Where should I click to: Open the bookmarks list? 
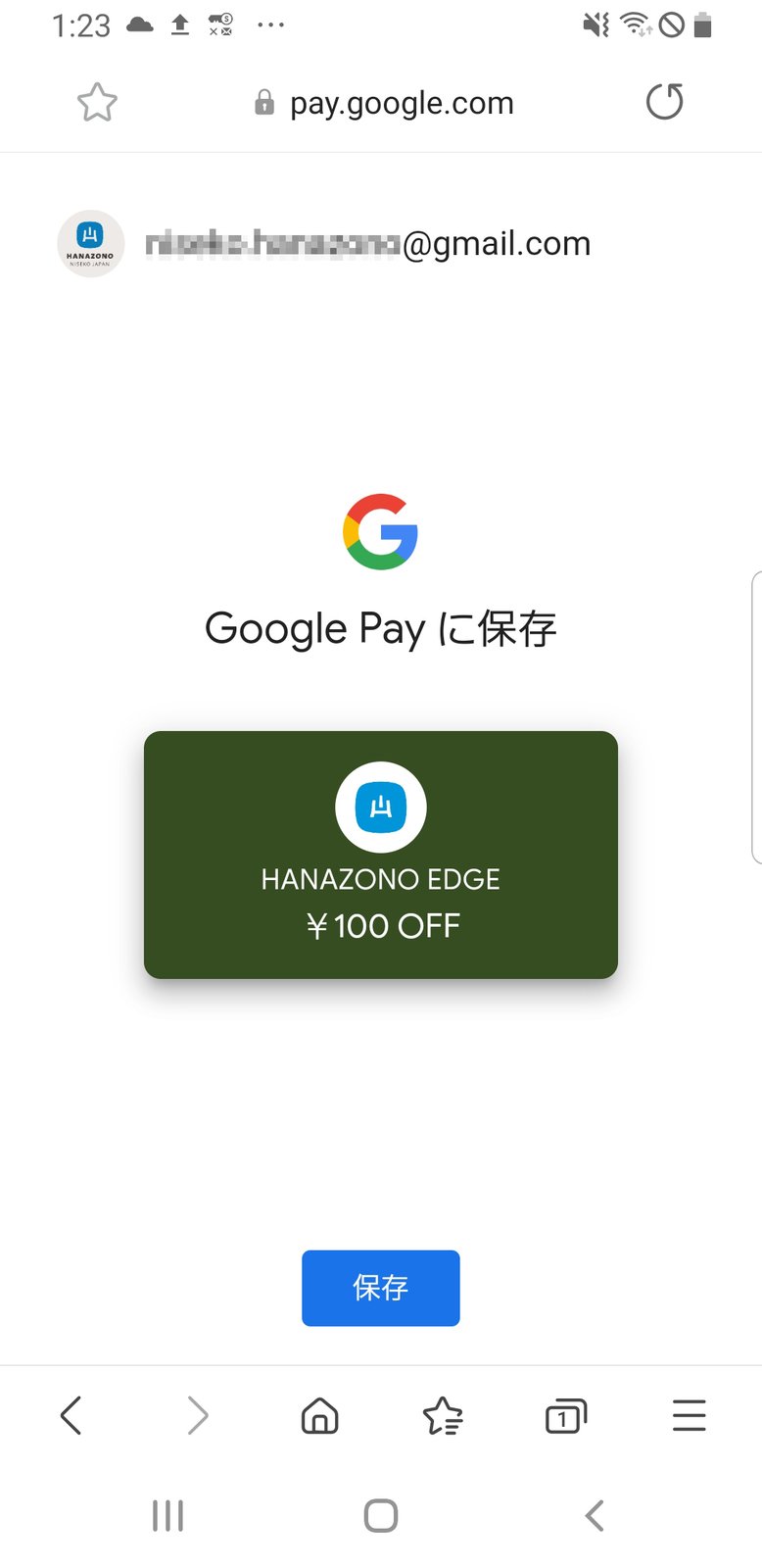443,1416
